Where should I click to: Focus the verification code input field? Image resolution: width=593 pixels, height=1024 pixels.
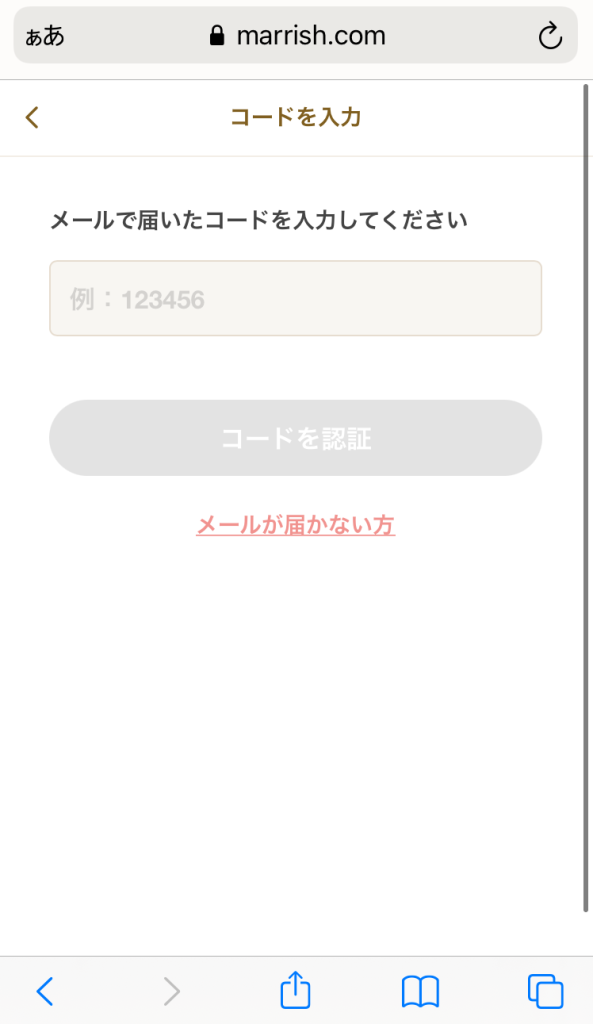coord(296,298)
